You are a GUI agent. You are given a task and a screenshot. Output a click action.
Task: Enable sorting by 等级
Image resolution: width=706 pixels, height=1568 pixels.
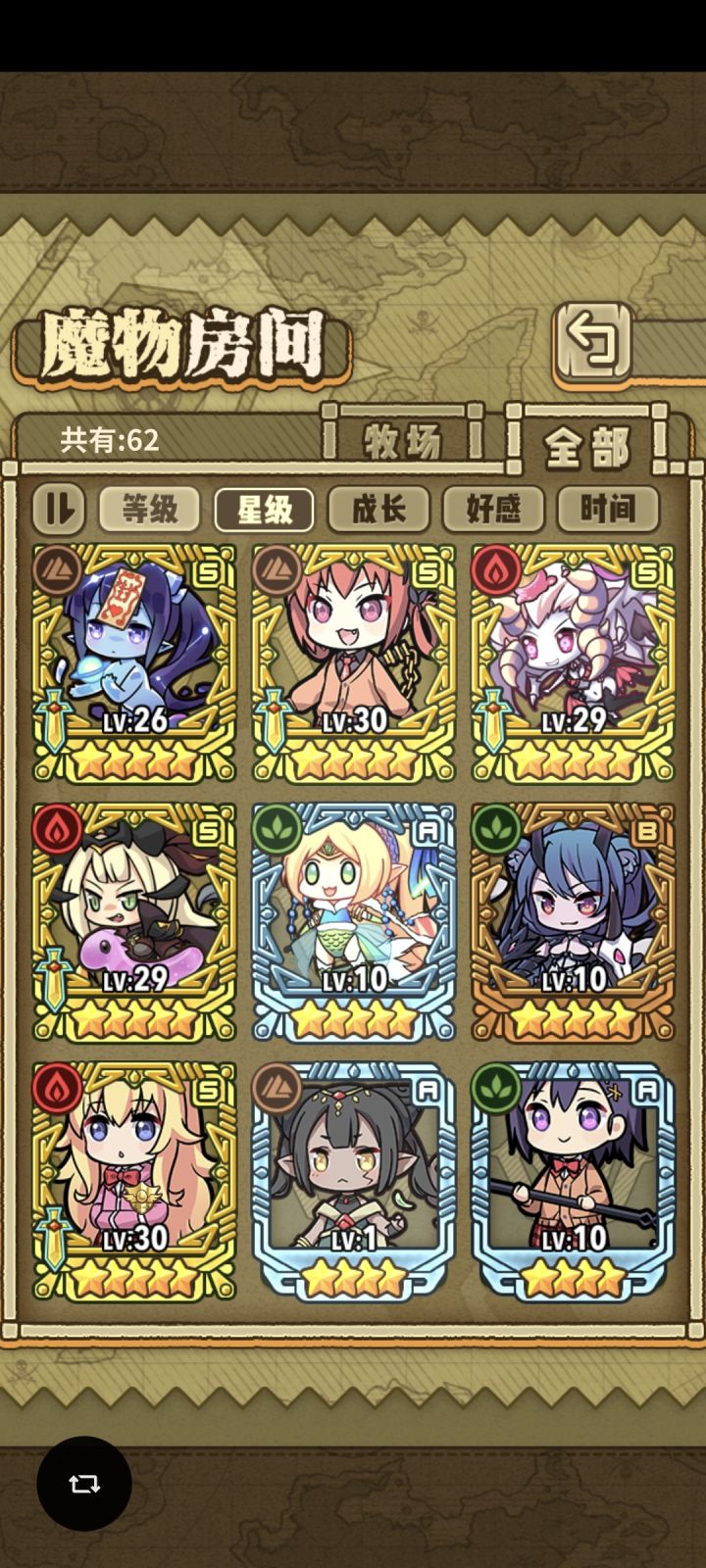pyautogui.click(x=149, y=510)
